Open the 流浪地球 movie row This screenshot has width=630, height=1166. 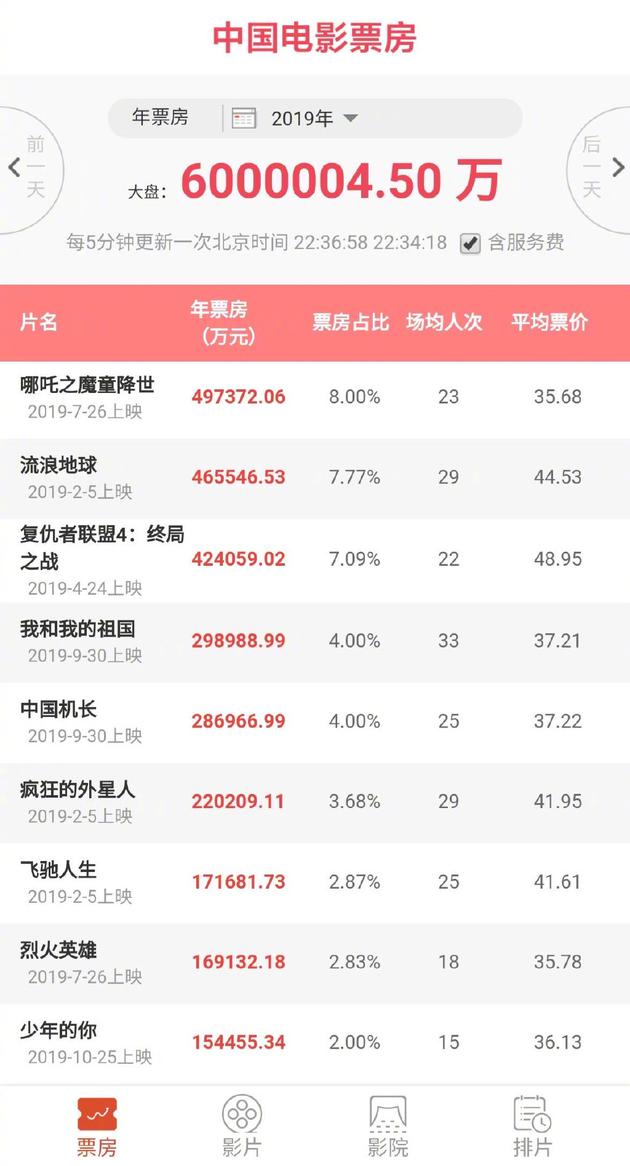click(315, 478)
